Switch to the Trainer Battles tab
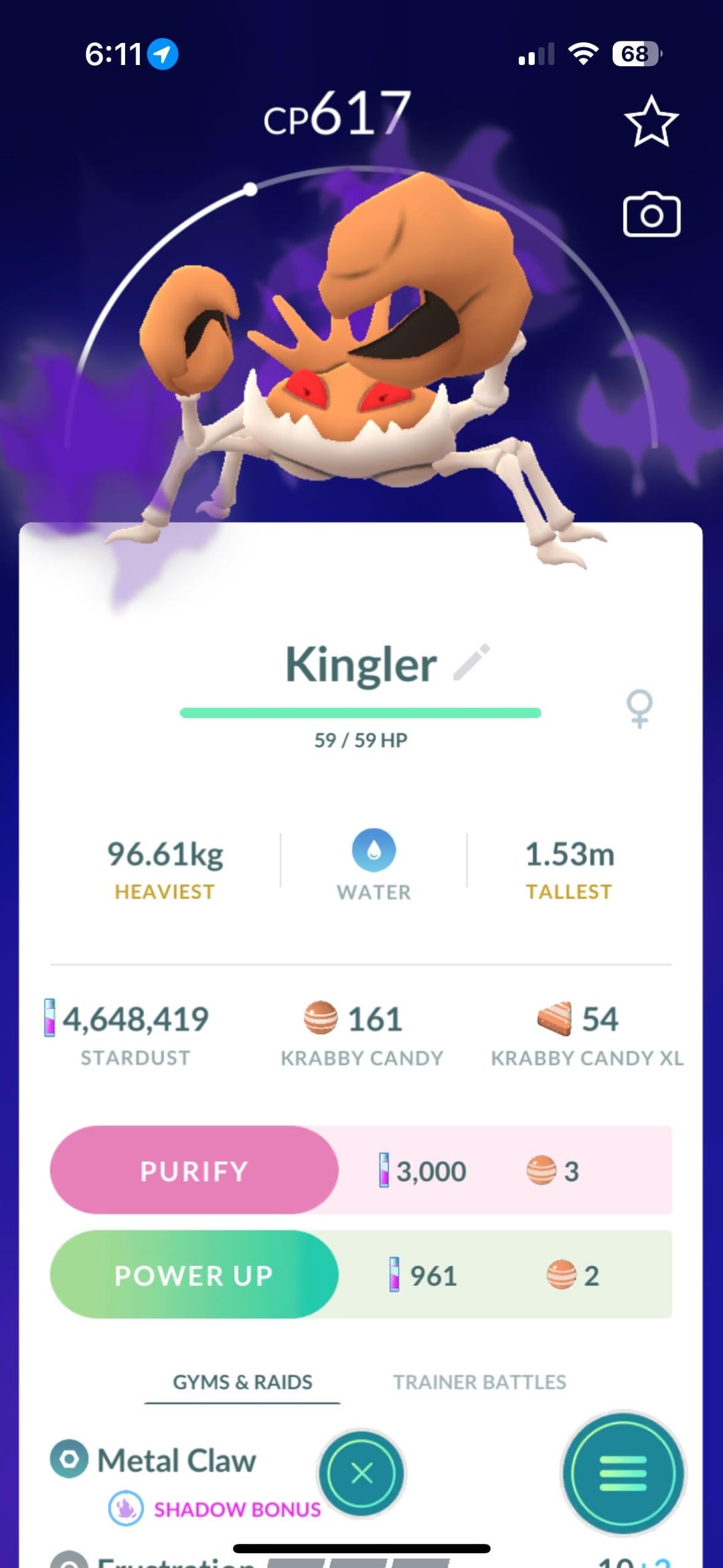723x1568 pixels. (479, 1382)
